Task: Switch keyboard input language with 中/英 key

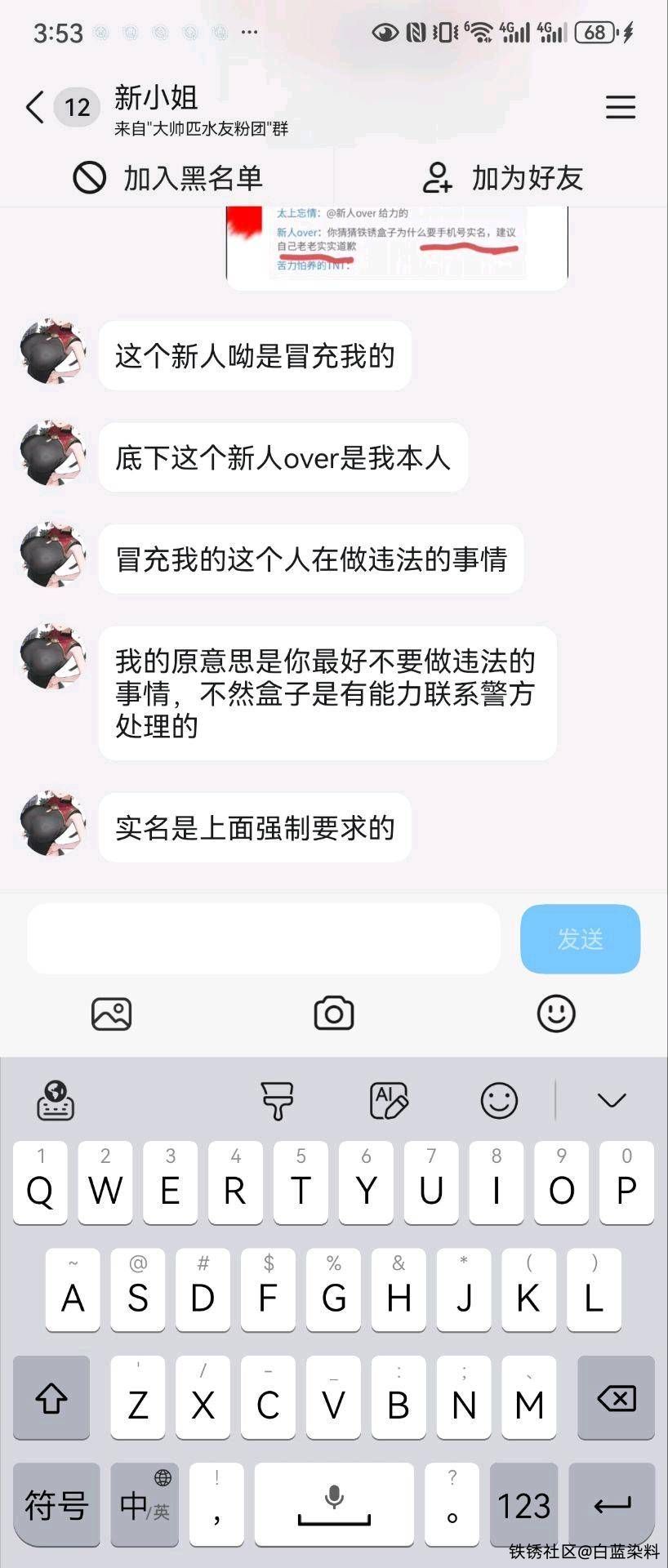Action: pyautogui.click(x=145, y=1504)
